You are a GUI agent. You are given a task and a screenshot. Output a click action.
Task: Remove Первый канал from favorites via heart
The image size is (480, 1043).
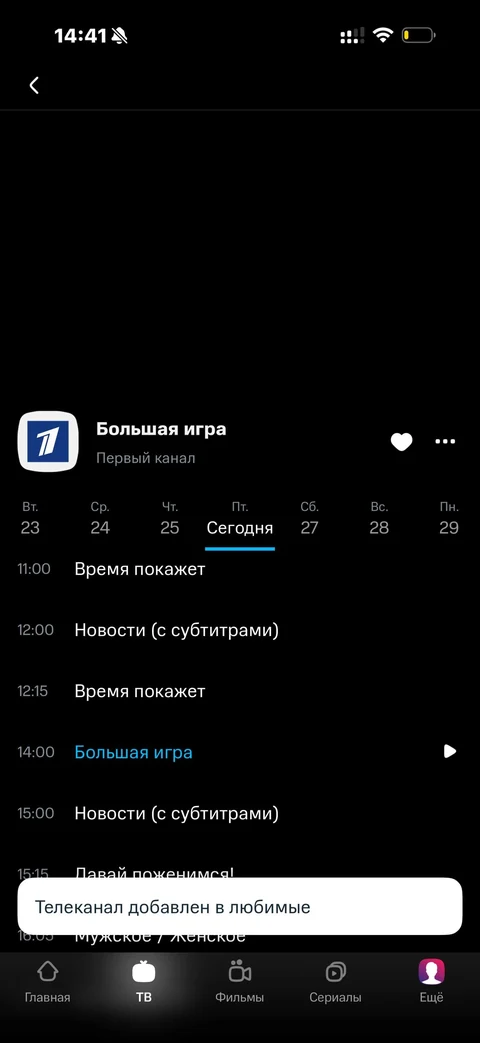(x=401, y=442)
